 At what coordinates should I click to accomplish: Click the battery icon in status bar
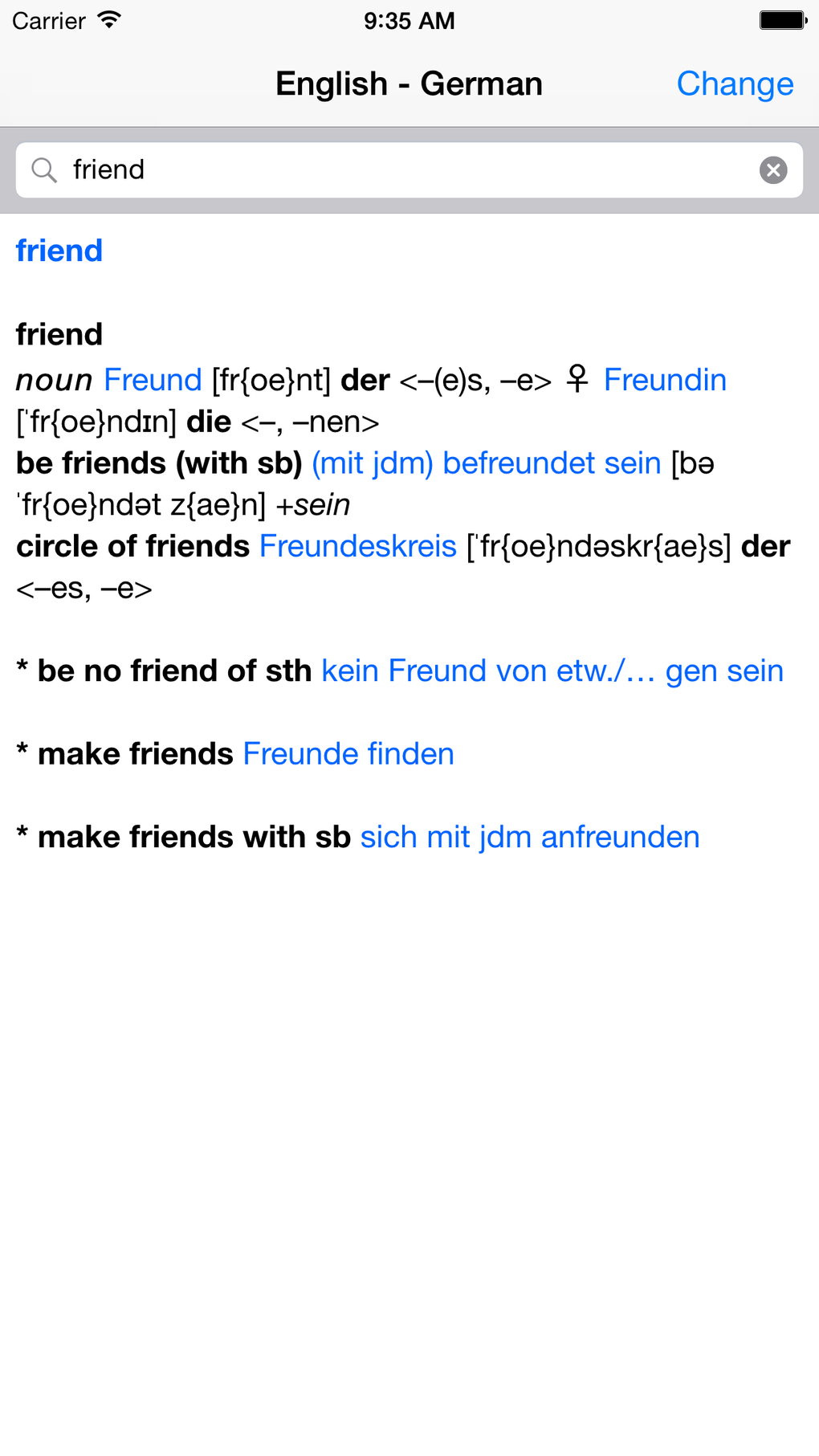click(780, 20)
